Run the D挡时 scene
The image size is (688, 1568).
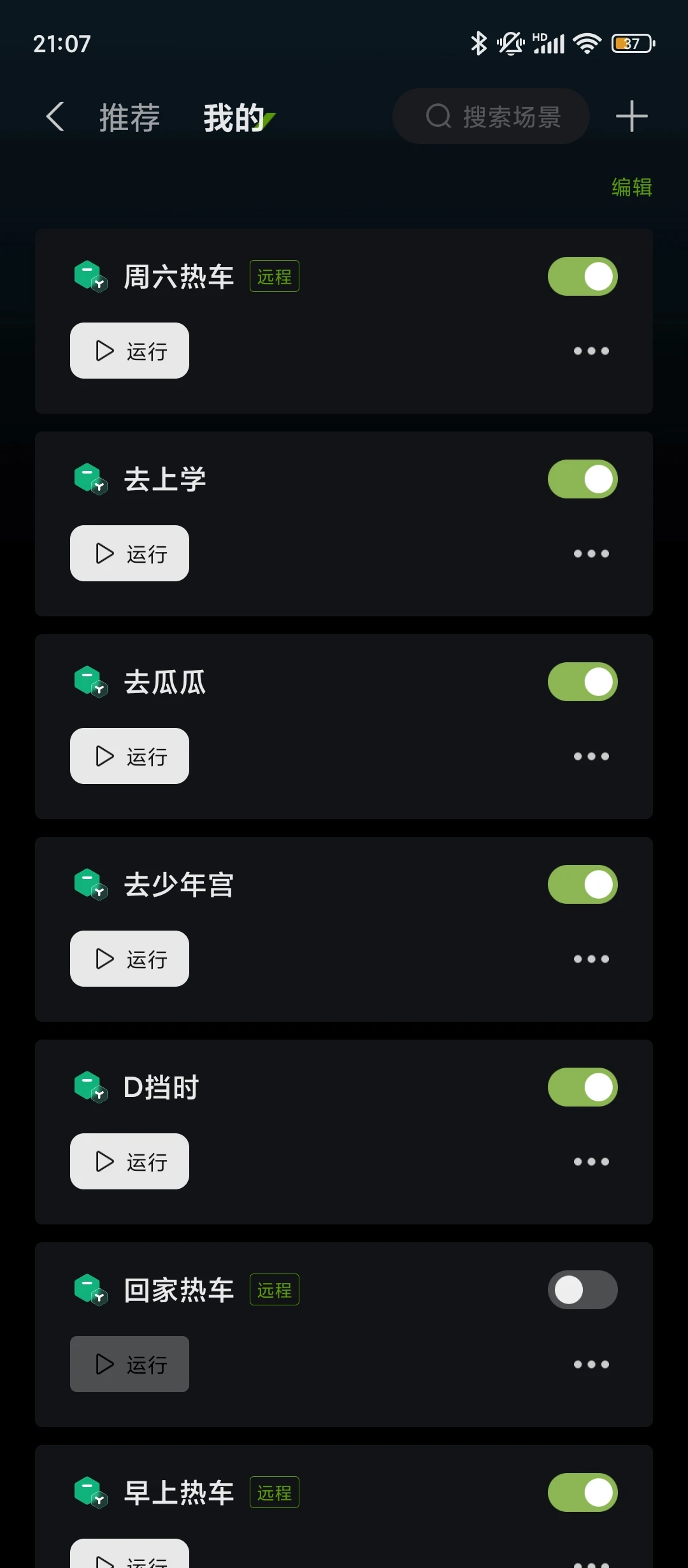click(x=129, y=1161)
